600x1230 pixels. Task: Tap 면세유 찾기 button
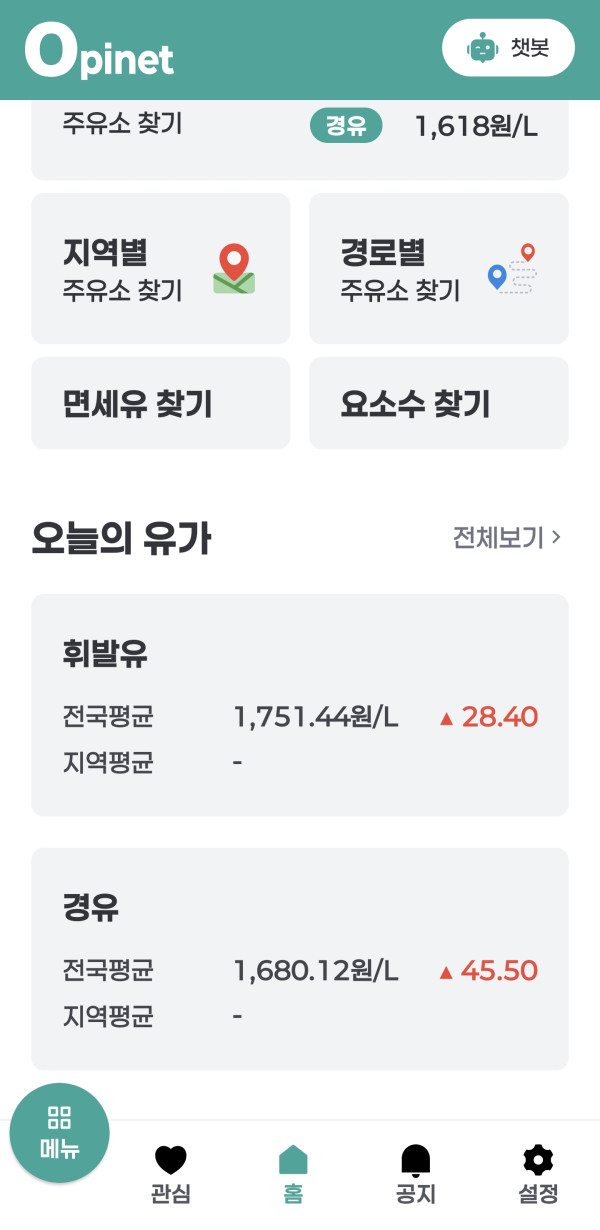(161, 403)
